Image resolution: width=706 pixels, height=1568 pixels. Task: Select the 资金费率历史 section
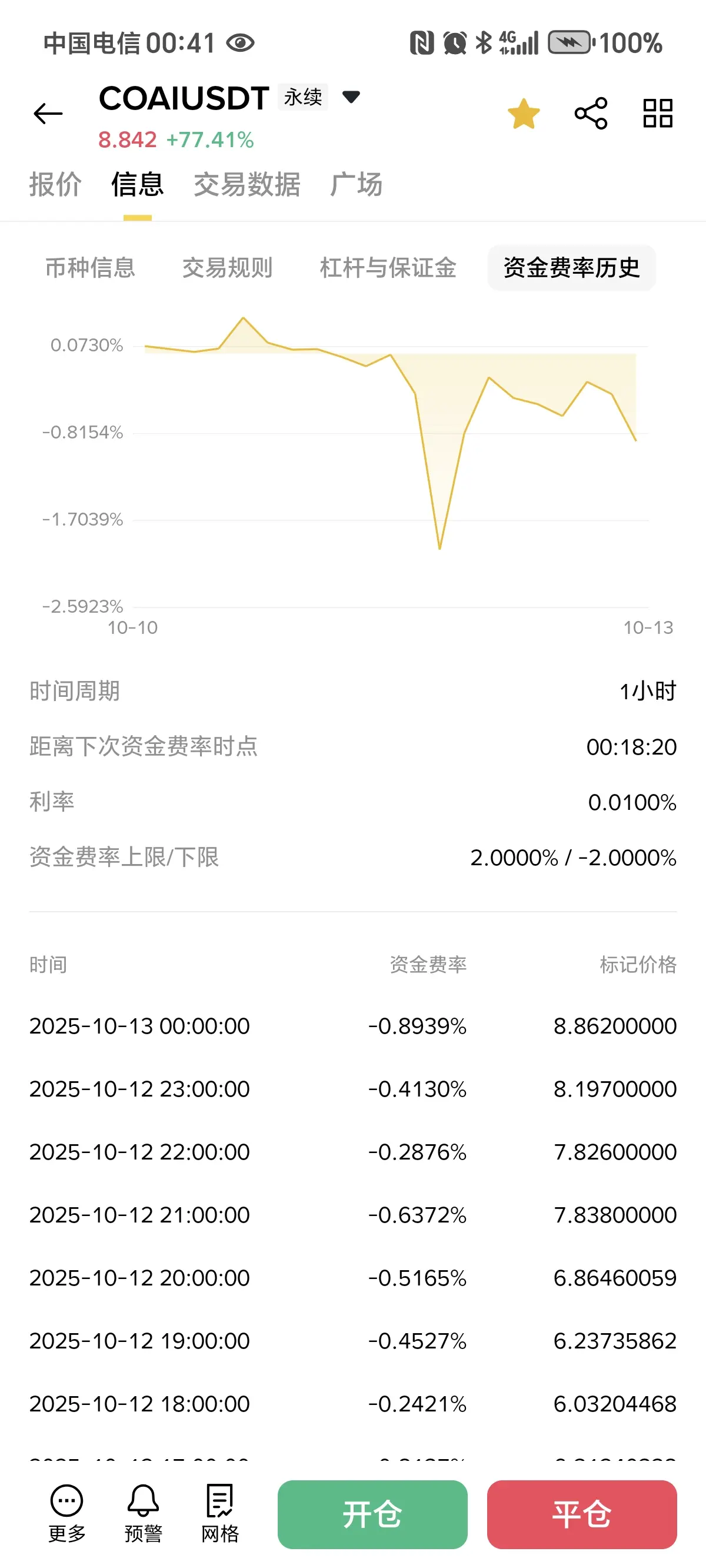tap(571, 268)
